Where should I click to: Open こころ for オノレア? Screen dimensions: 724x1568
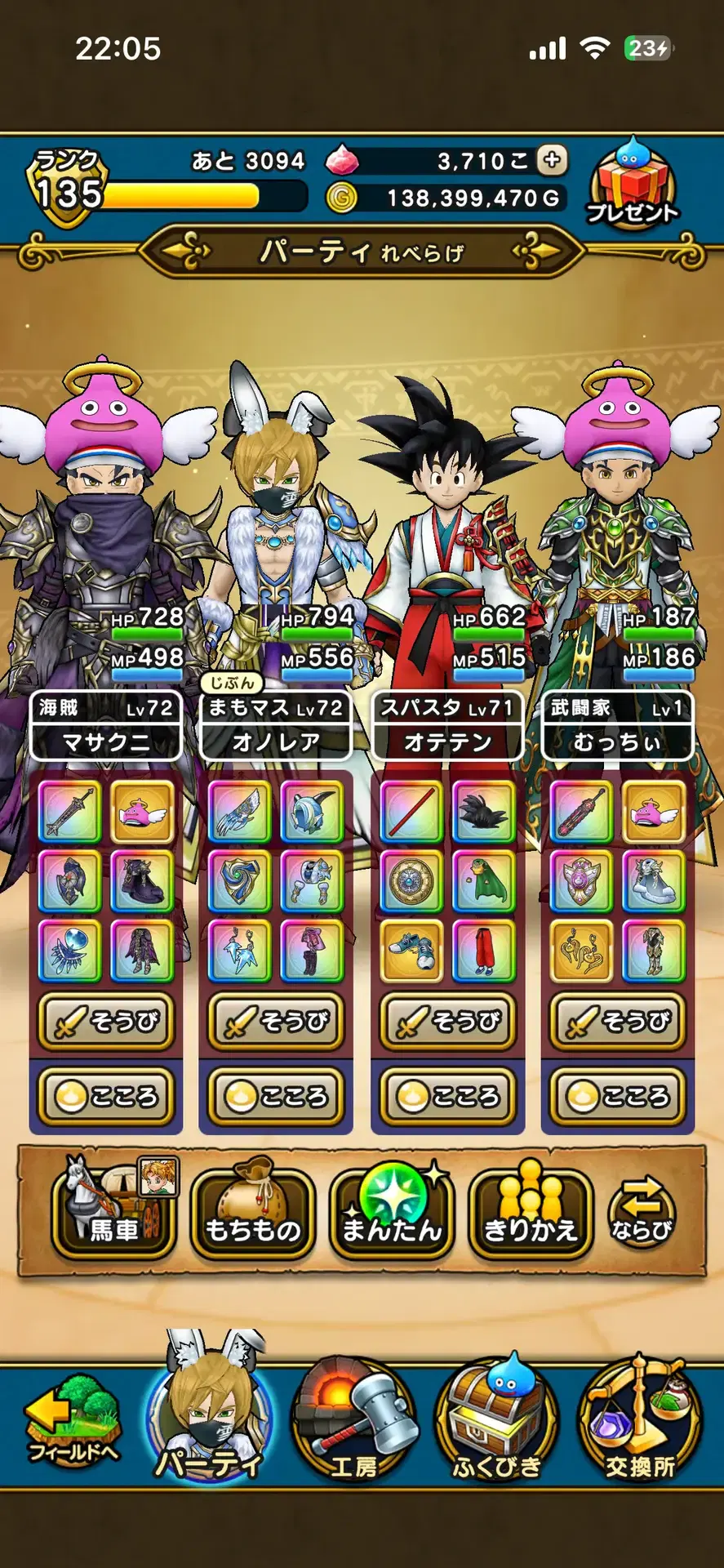pyautogui.click(x=276, y=1096)
